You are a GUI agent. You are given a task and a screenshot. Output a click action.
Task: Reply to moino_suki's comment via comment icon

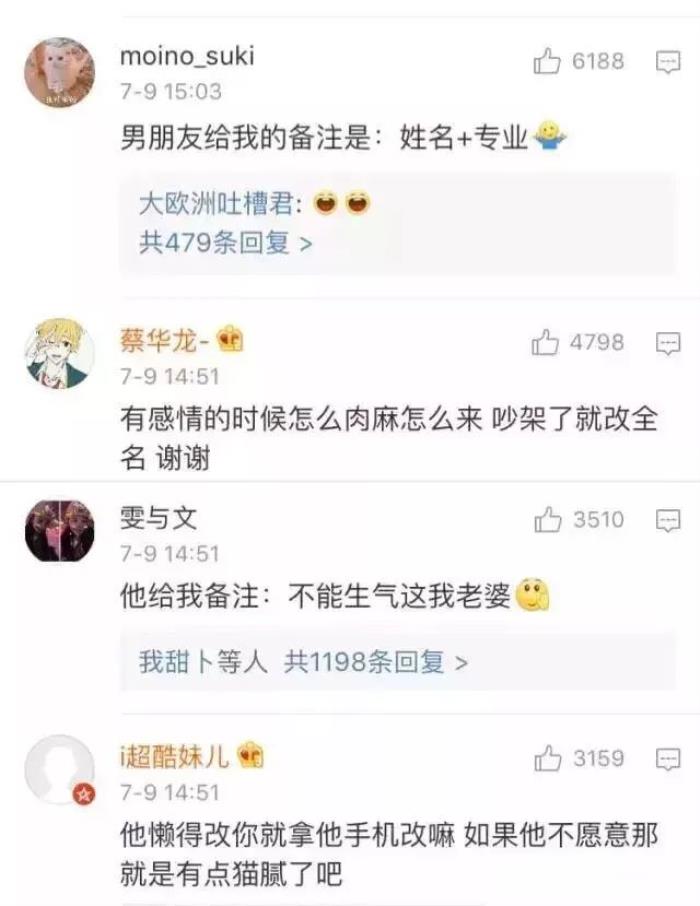(668, 62)
